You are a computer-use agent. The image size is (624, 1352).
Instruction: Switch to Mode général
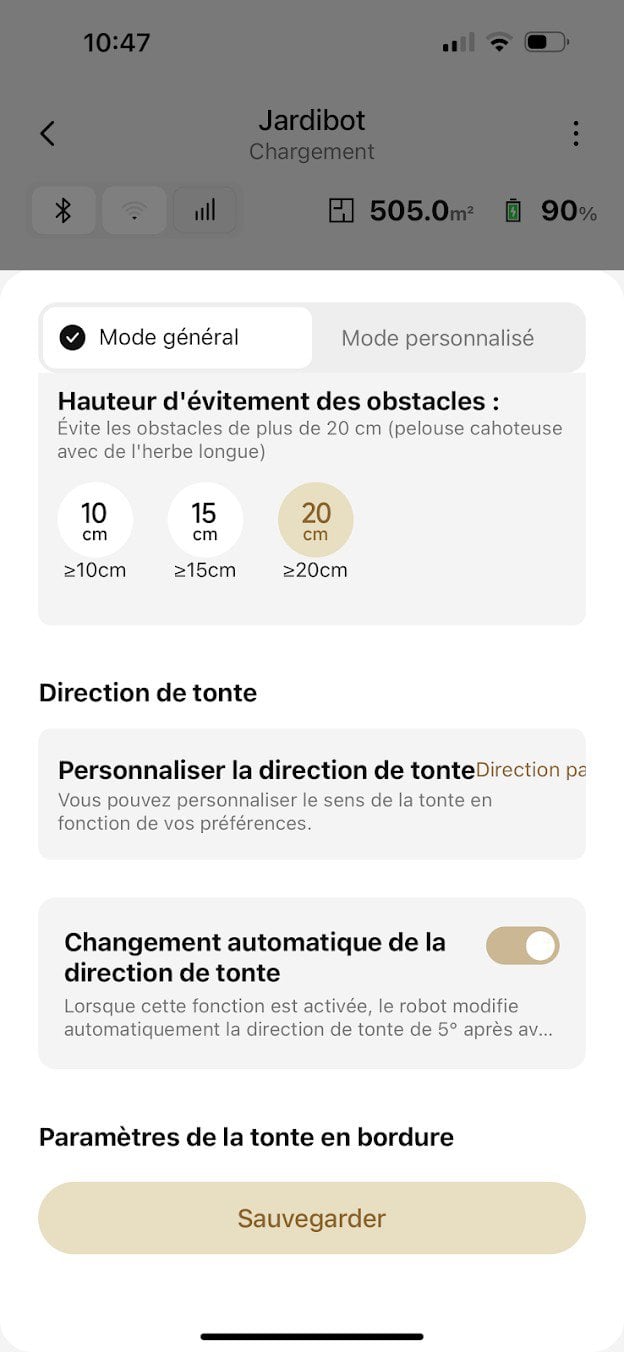[177, 338]
